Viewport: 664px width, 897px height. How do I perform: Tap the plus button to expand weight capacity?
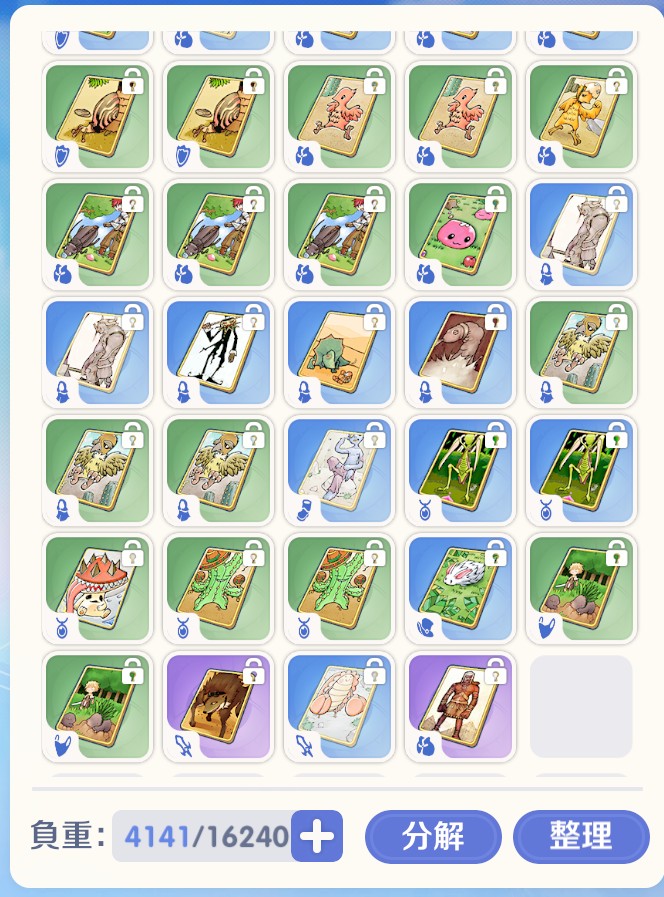(x=317, y=836)
